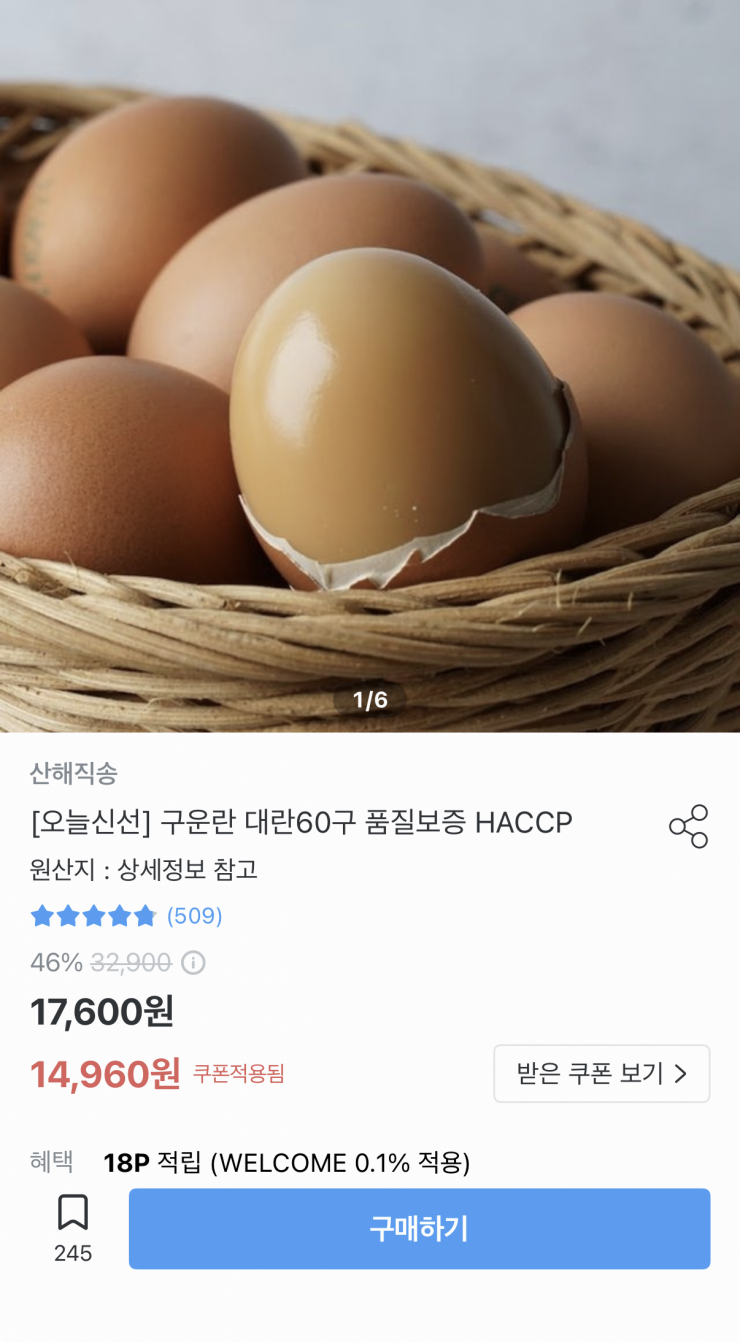Open the discount info icon next to 32,900
Image resolution: width=740 pixels, height=1343 pixels.
click(191, 963)
